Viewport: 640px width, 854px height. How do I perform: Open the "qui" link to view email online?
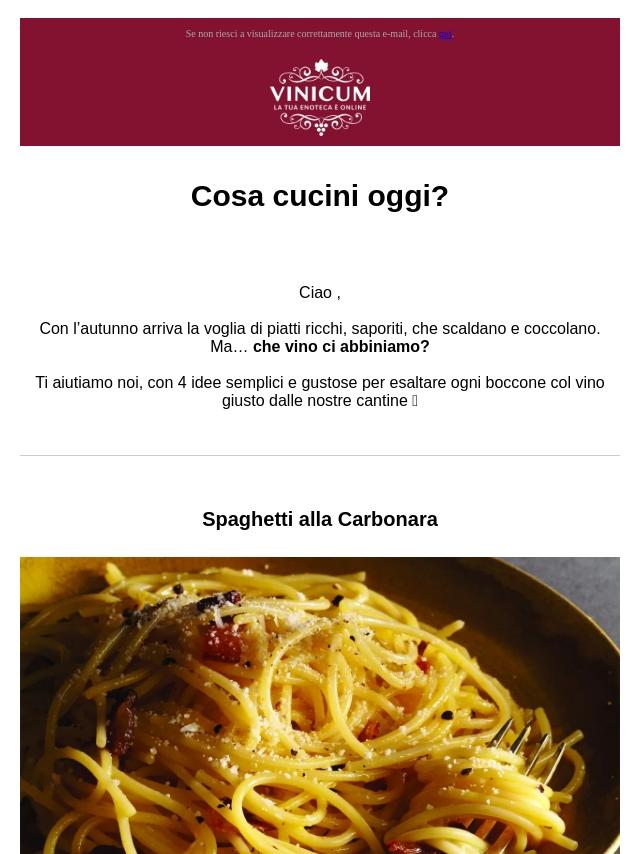[x=446, y=34]
